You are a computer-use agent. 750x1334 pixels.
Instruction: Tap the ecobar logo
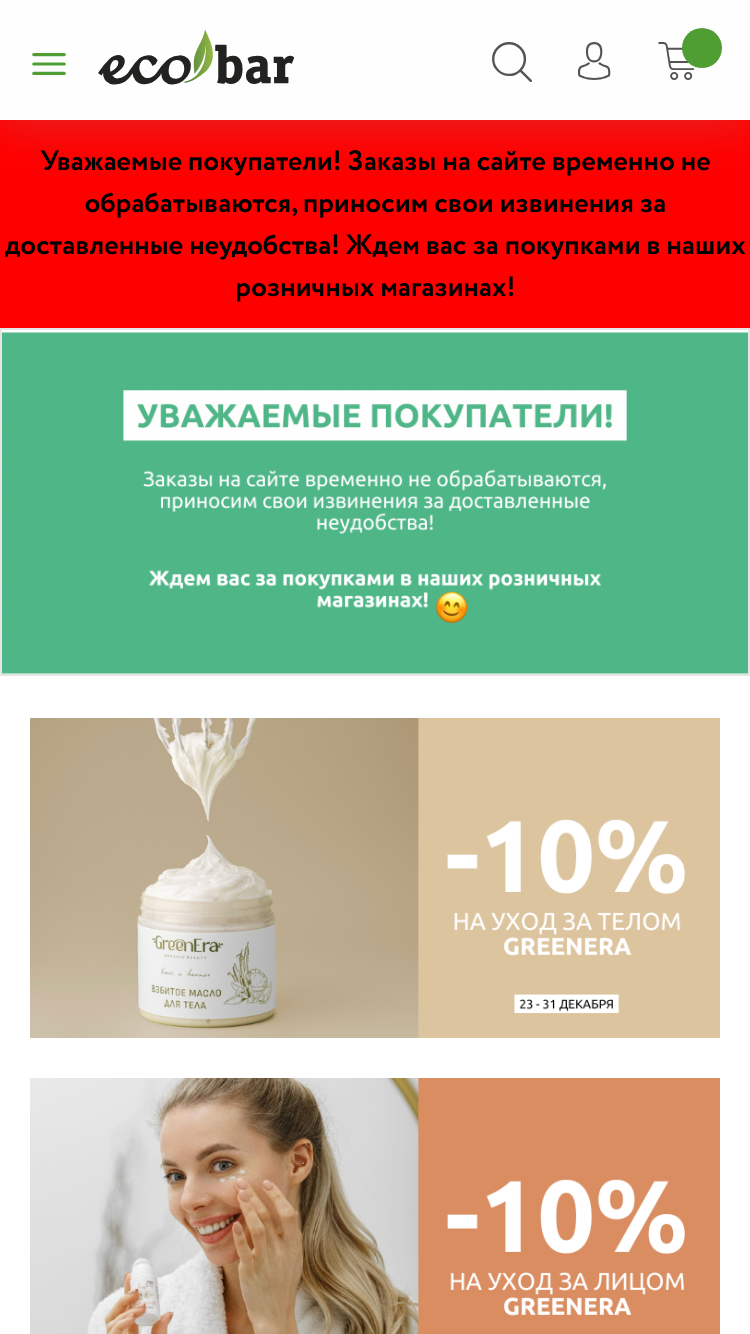(196, 59)
